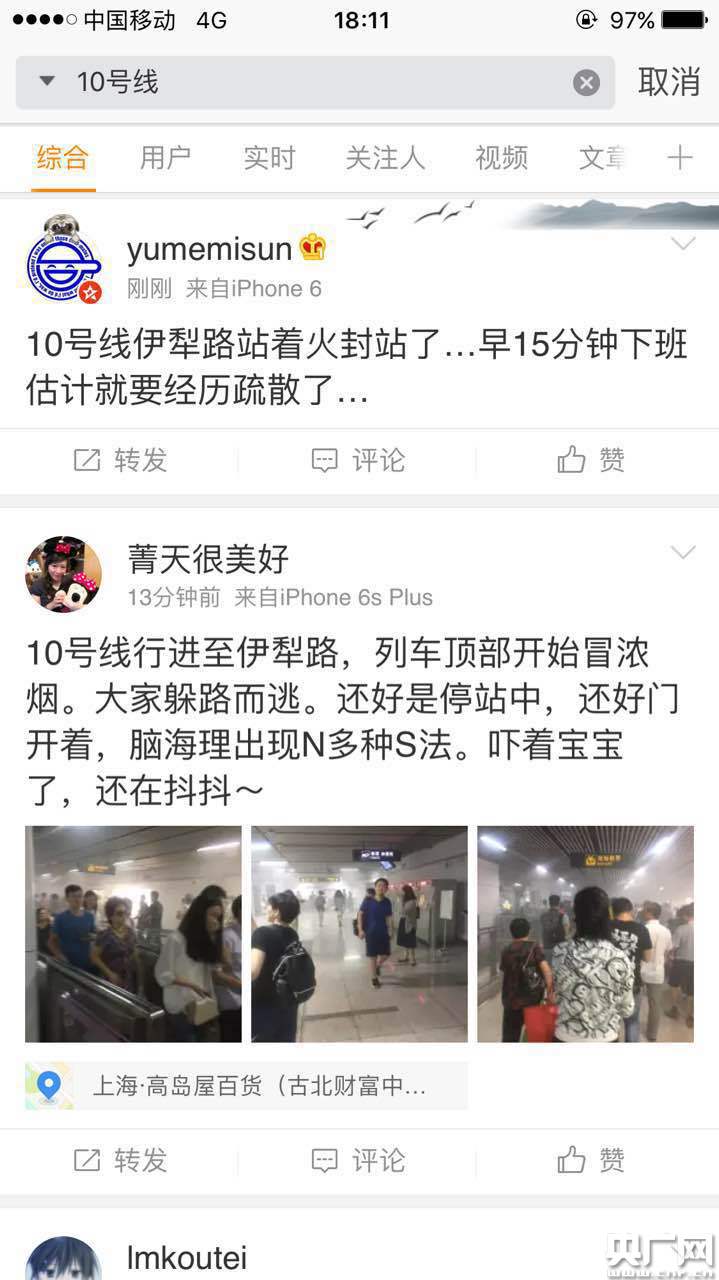Add more tabs with the plus icon
719x1280 pixels.
point(680,157)
